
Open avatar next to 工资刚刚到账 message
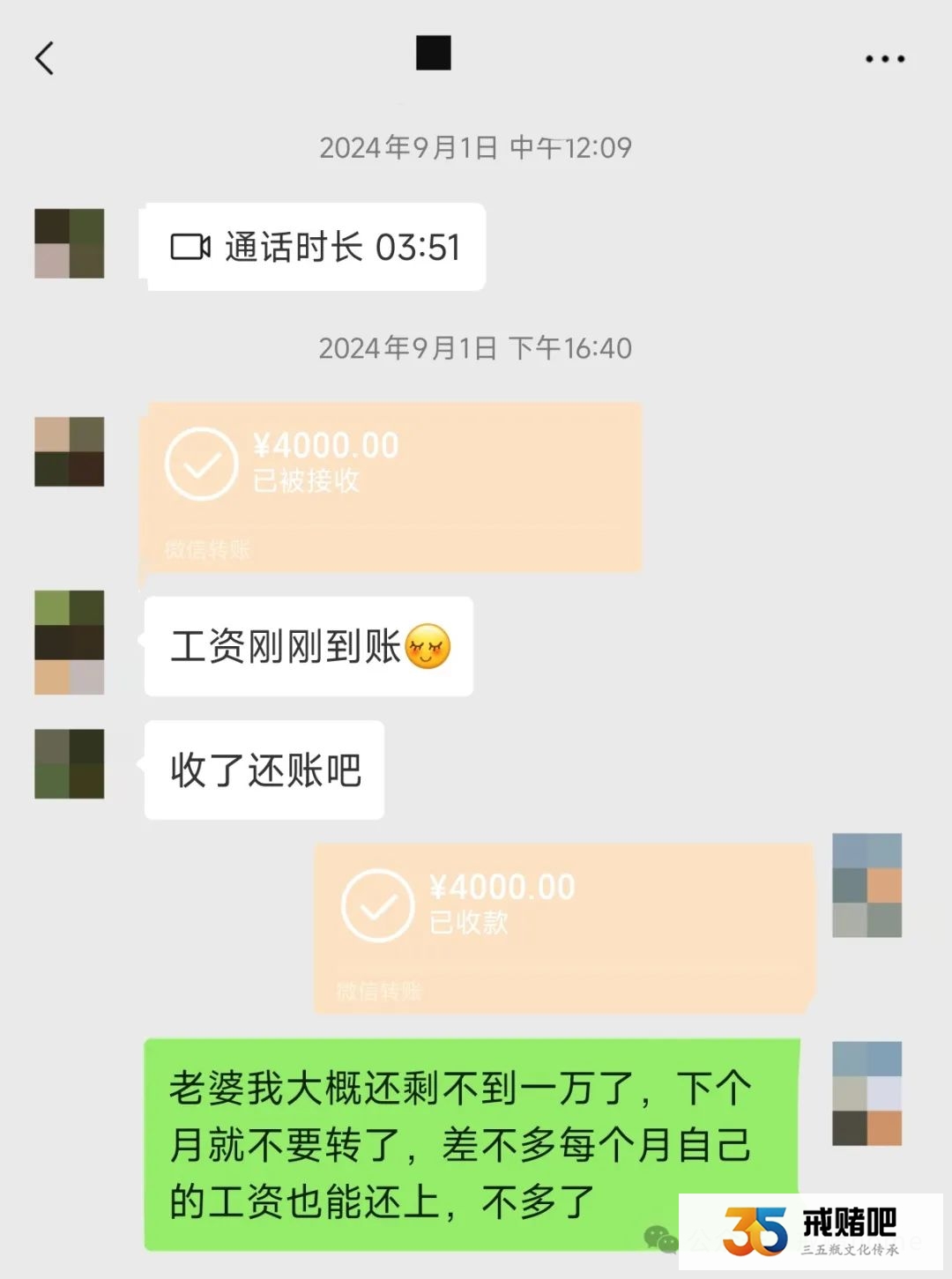tap(70, 642)
